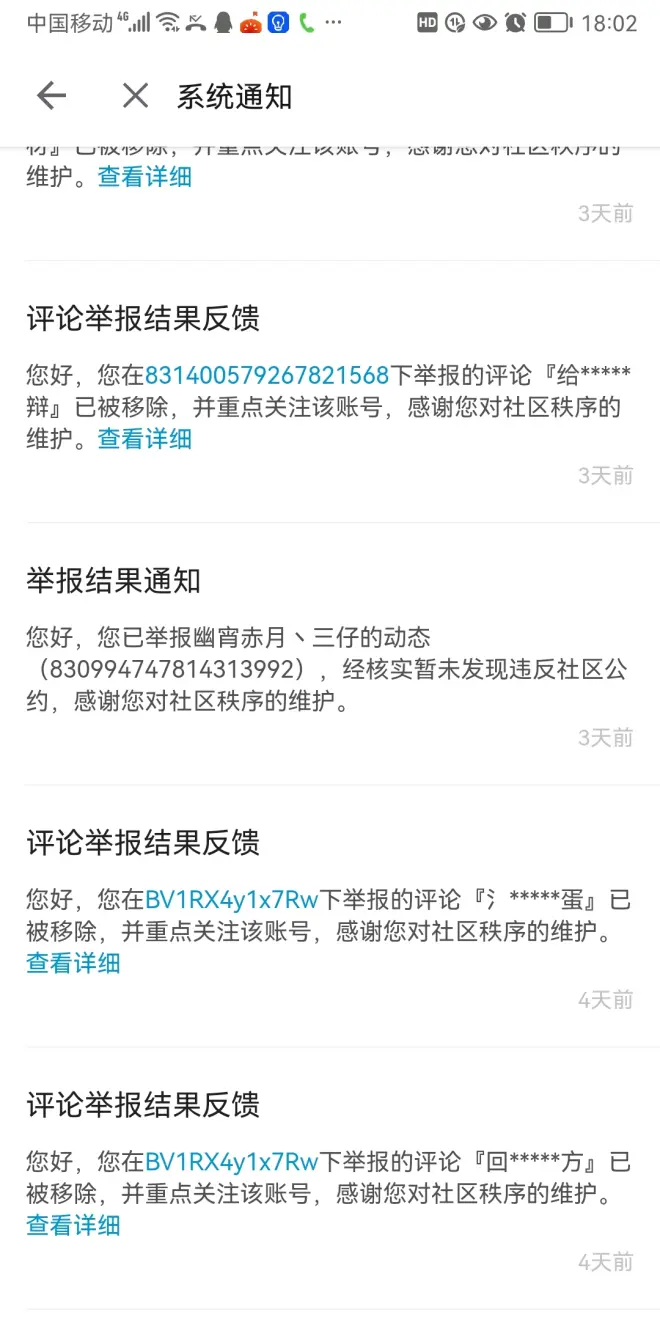Go back using the arrow icon

click(x=51, y=96)
